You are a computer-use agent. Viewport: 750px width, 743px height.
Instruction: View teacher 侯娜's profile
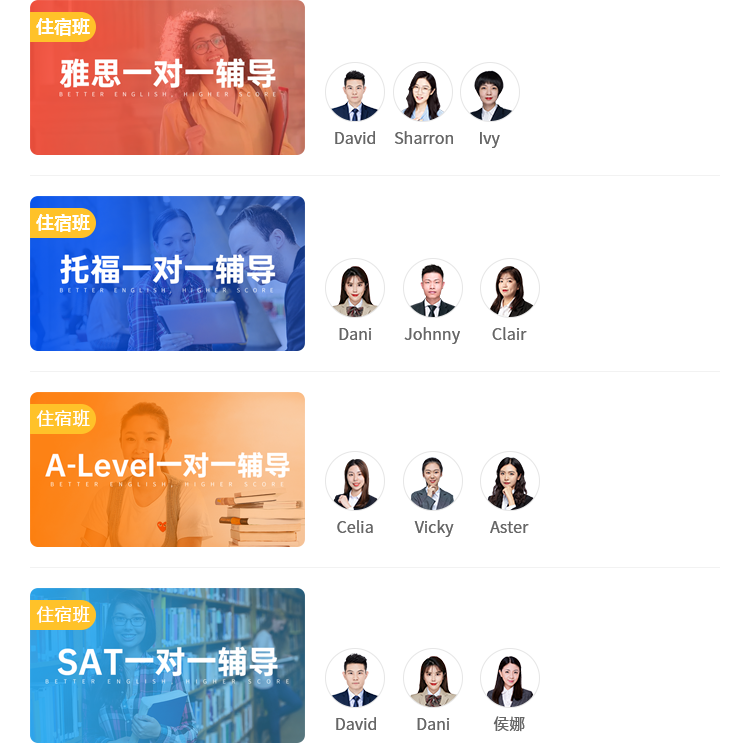coord(510,680)
